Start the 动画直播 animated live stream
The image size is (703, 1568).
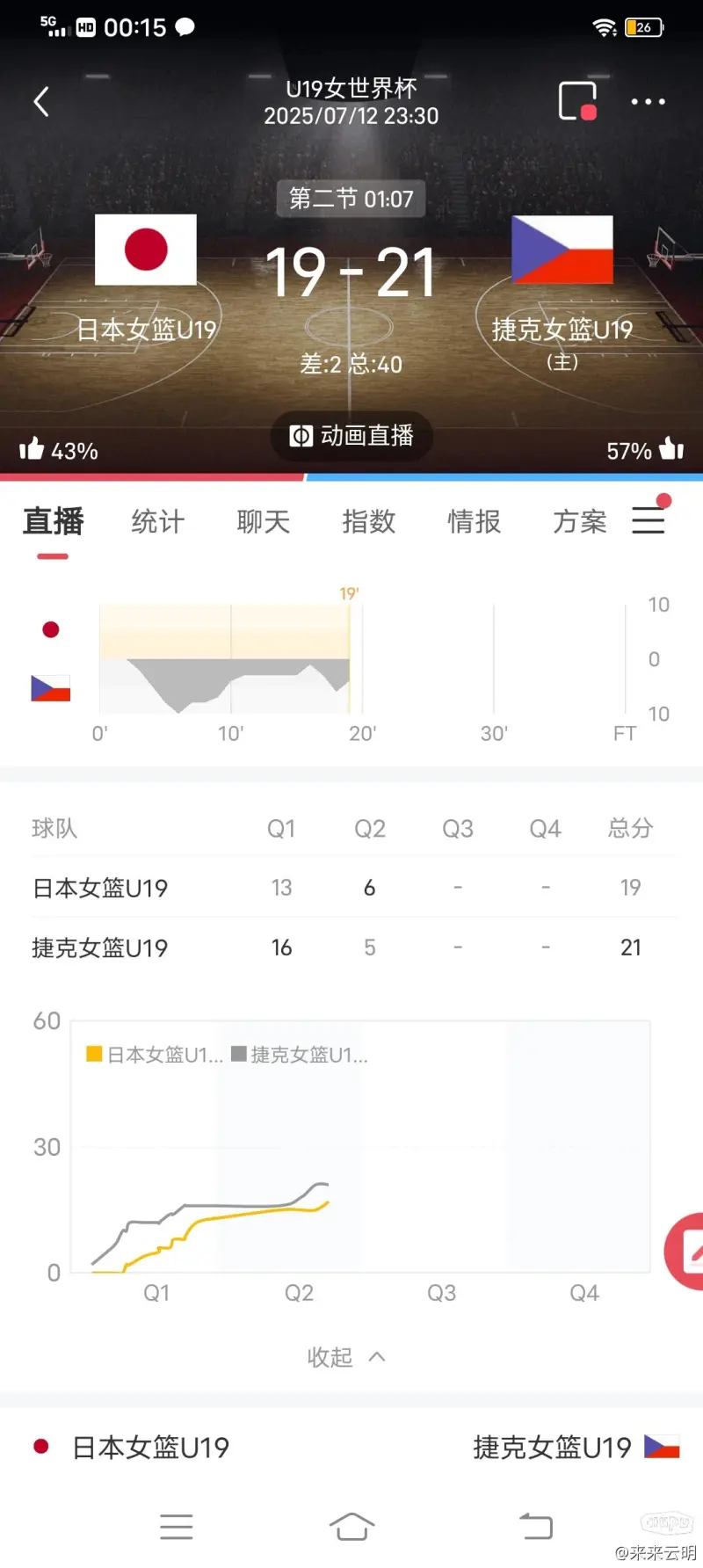pyautogui.click(x=351, y=436)
